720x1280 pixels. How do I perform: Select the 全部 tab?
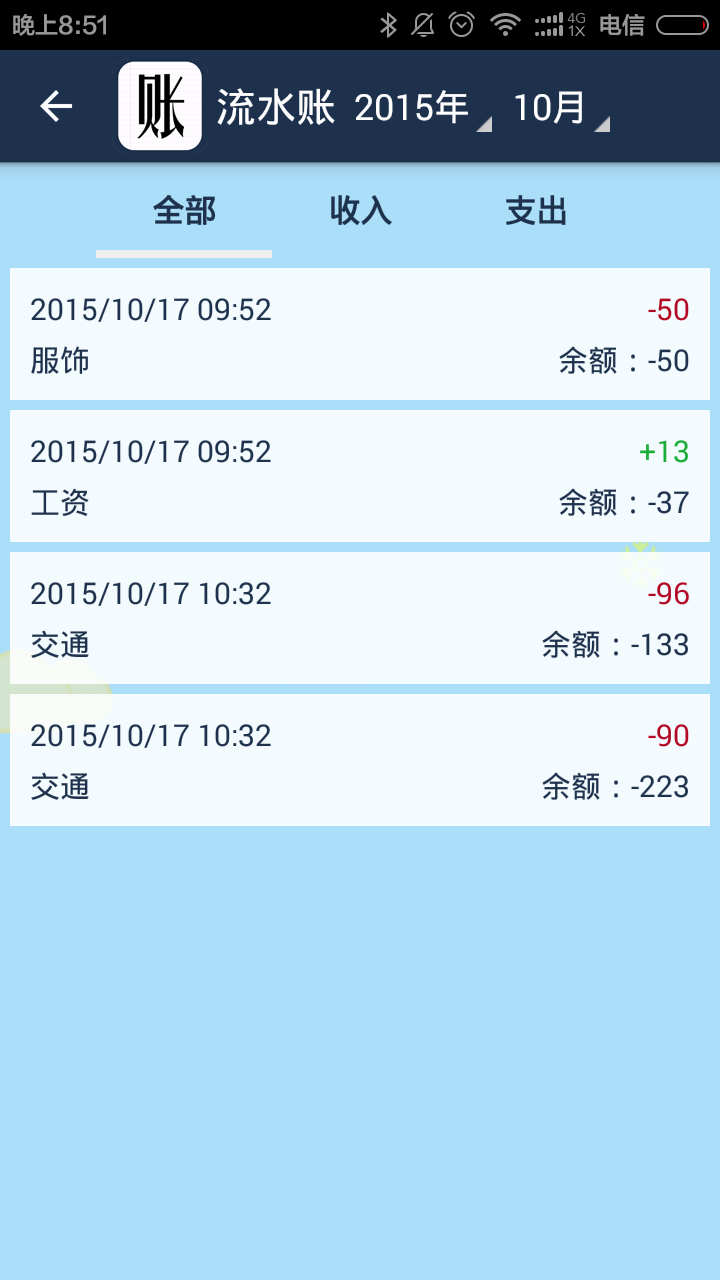click(x=183, y=211)
